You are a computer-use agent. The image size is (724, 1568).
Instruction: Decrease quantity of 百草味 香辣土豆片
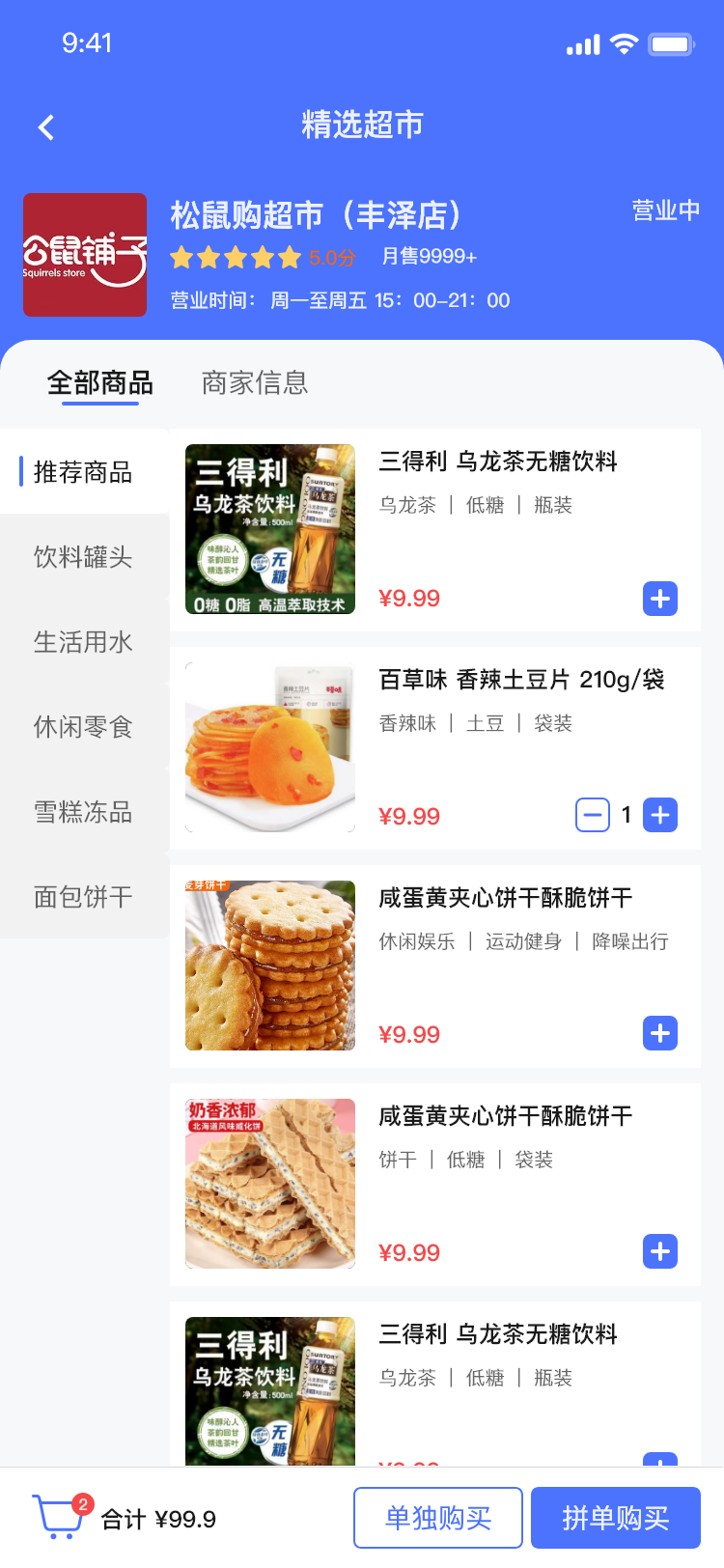pos(593,815)
